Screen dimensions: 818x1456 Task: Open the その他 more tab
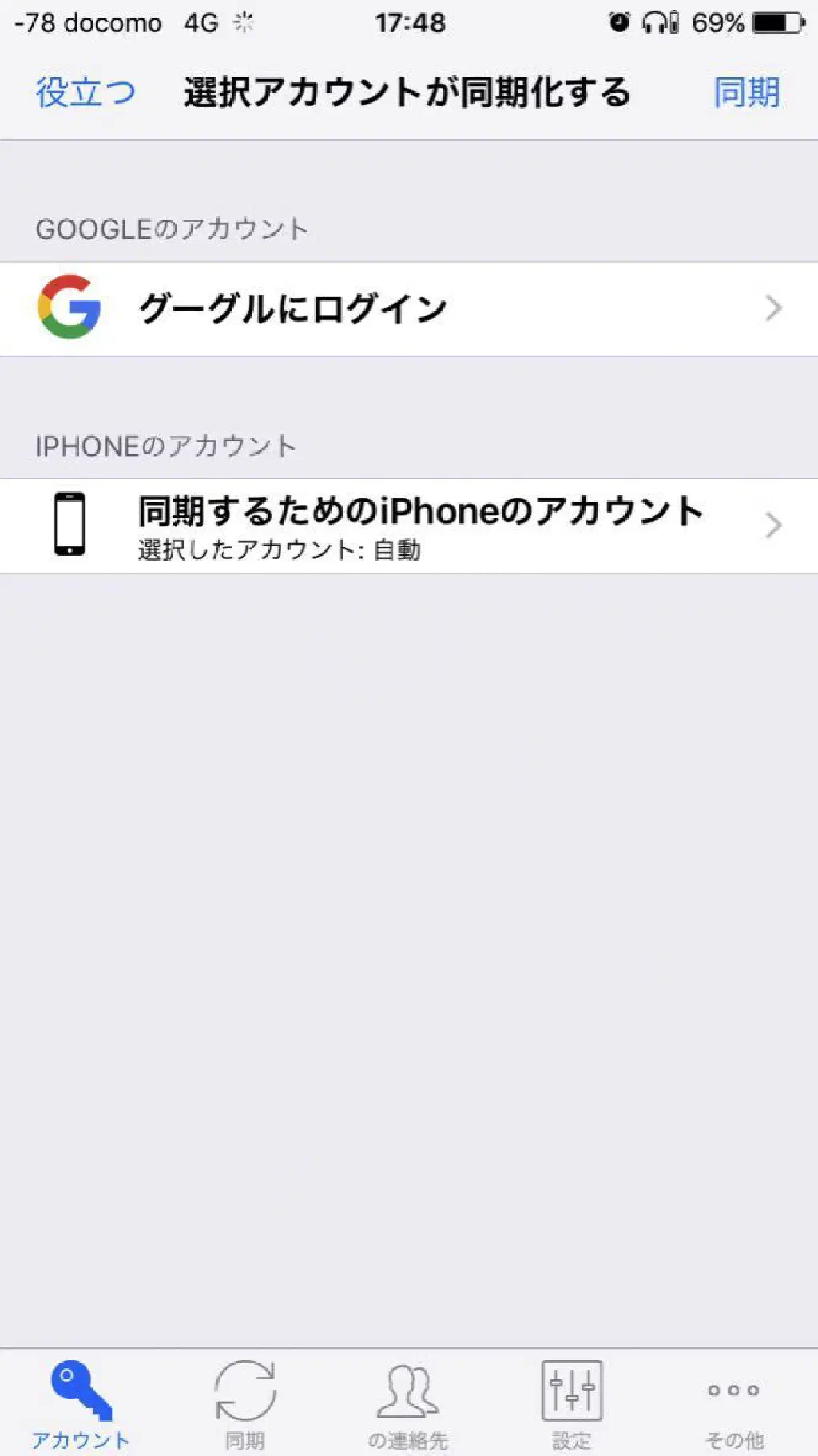click(x=734, y=1404)
